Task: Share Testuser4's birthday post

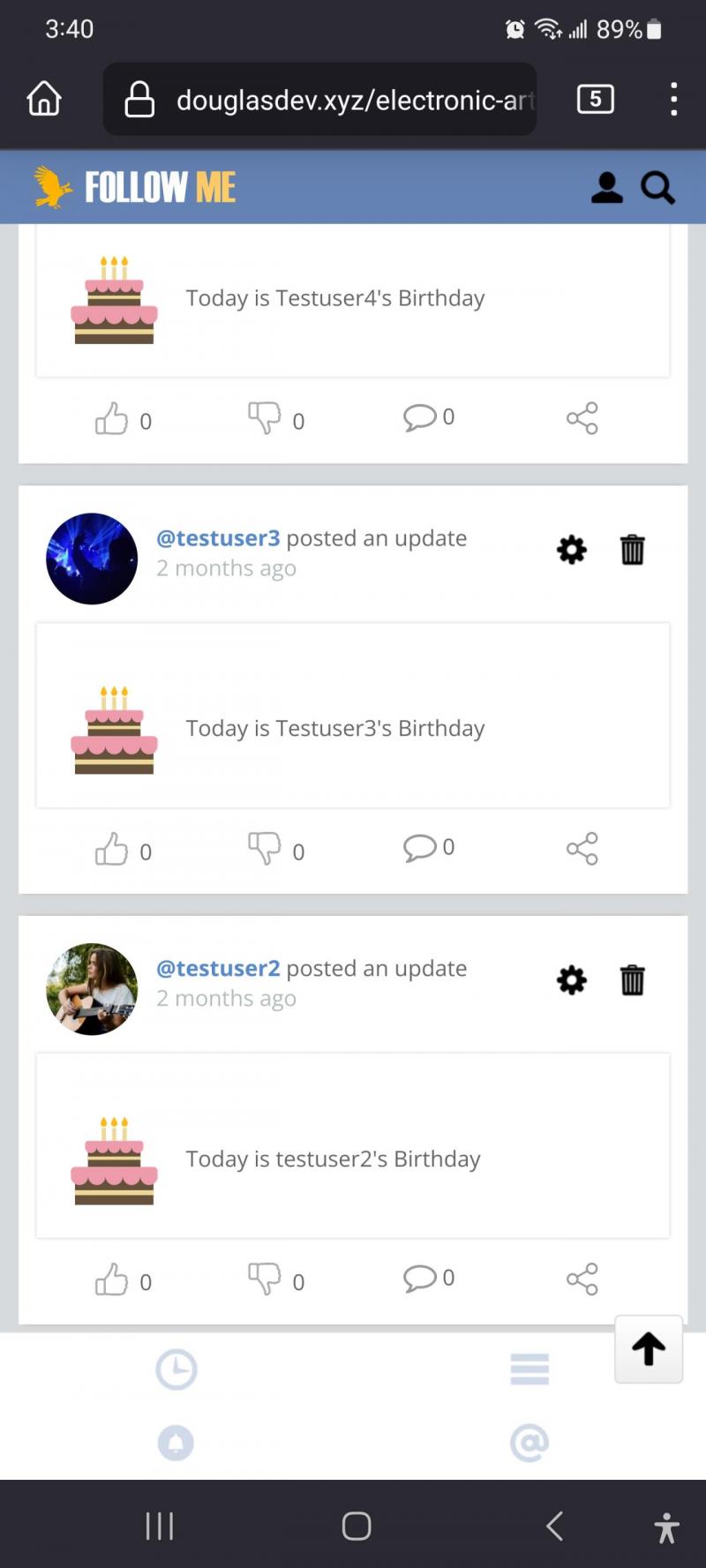Action: tap(582, 418)
